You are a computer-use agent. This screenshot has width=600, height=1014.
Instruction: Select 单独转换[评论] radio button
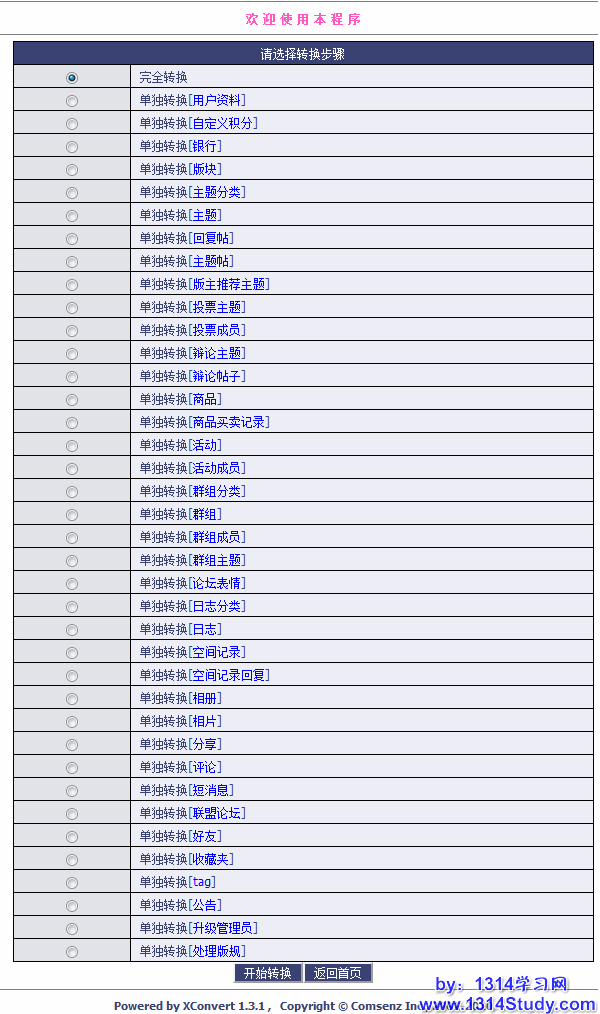[x=72, y=767]
